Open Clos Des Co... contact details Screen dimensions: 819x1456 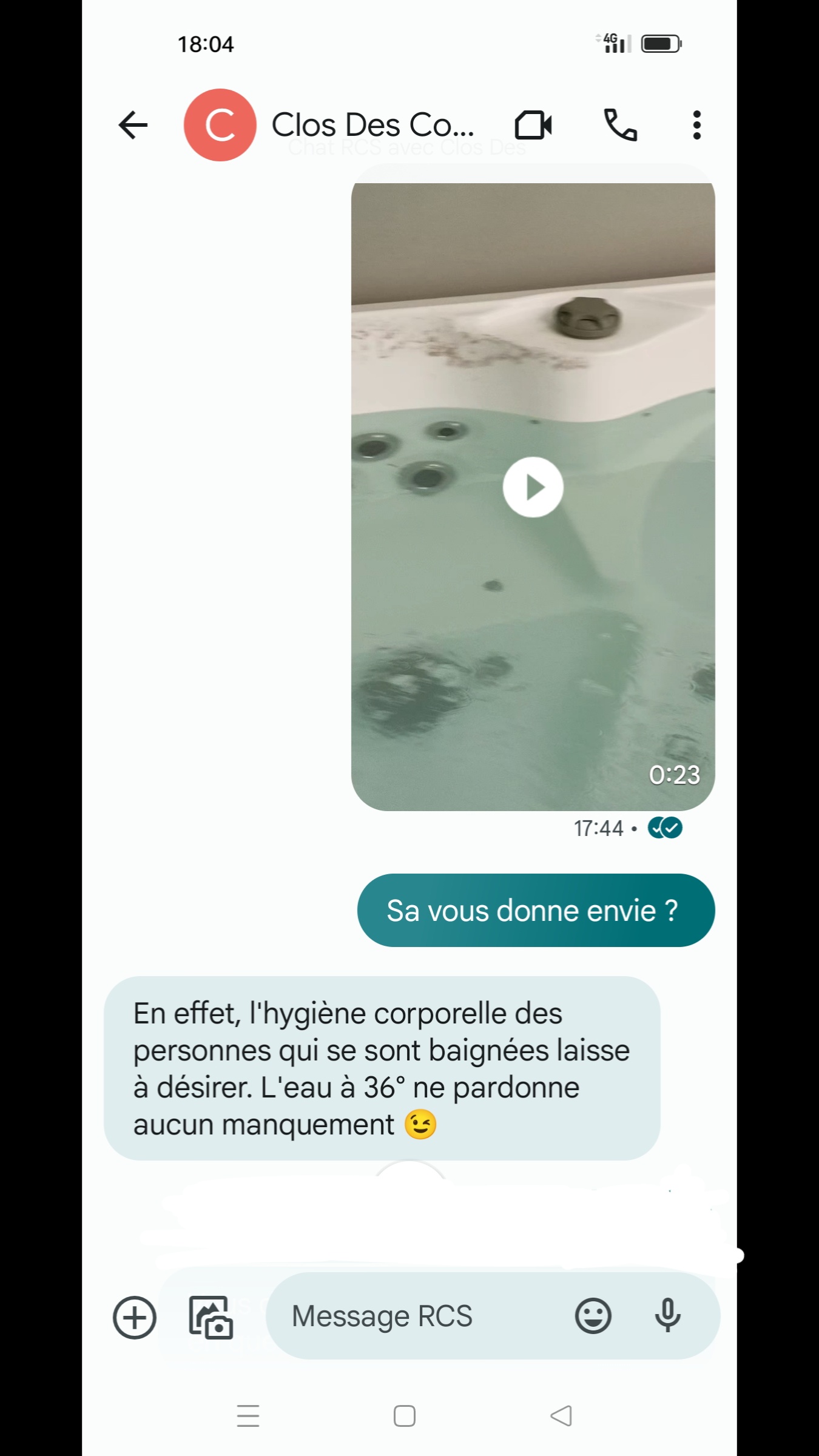tap(371, 125)
